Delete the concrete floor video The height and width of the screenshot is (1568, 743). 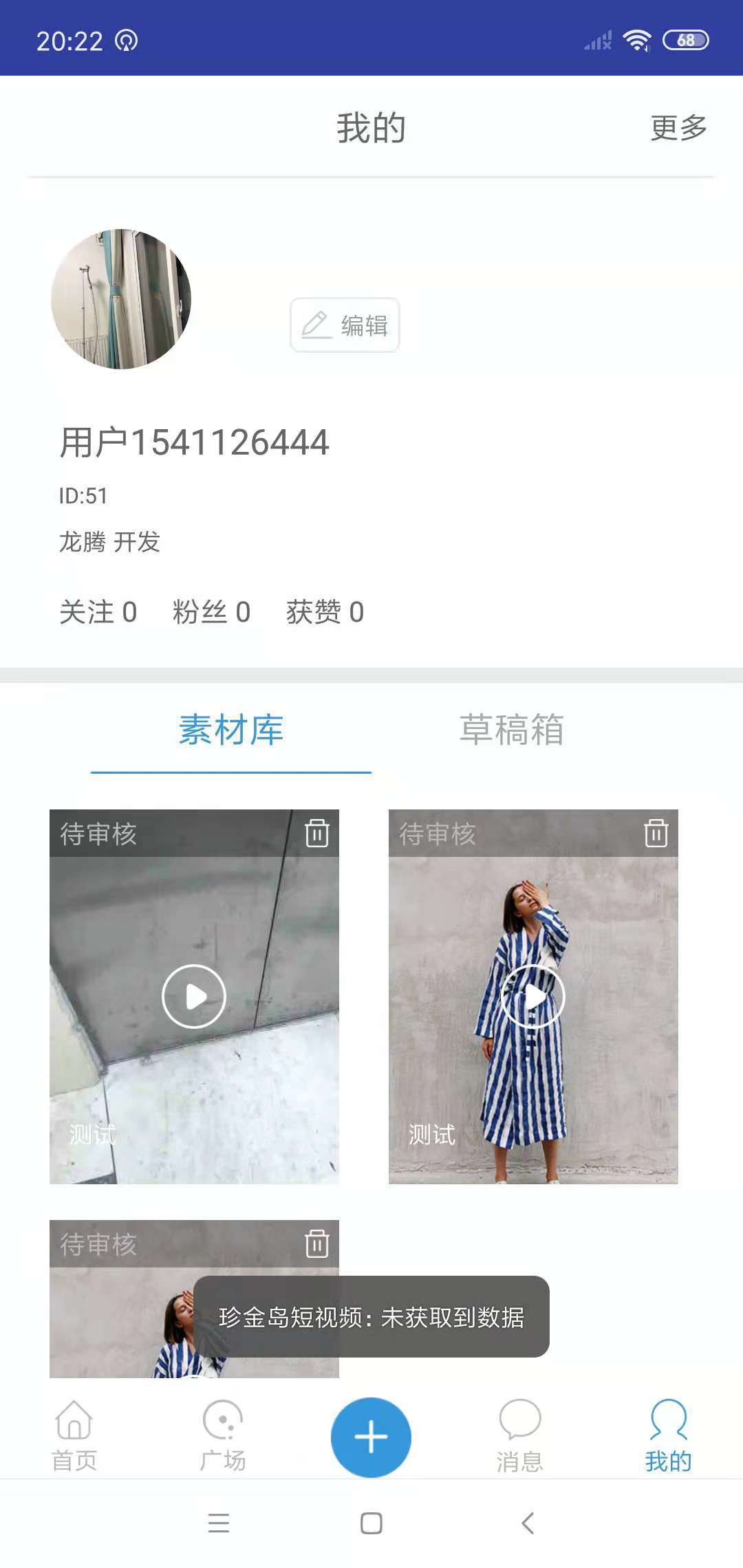coord(316,833)
